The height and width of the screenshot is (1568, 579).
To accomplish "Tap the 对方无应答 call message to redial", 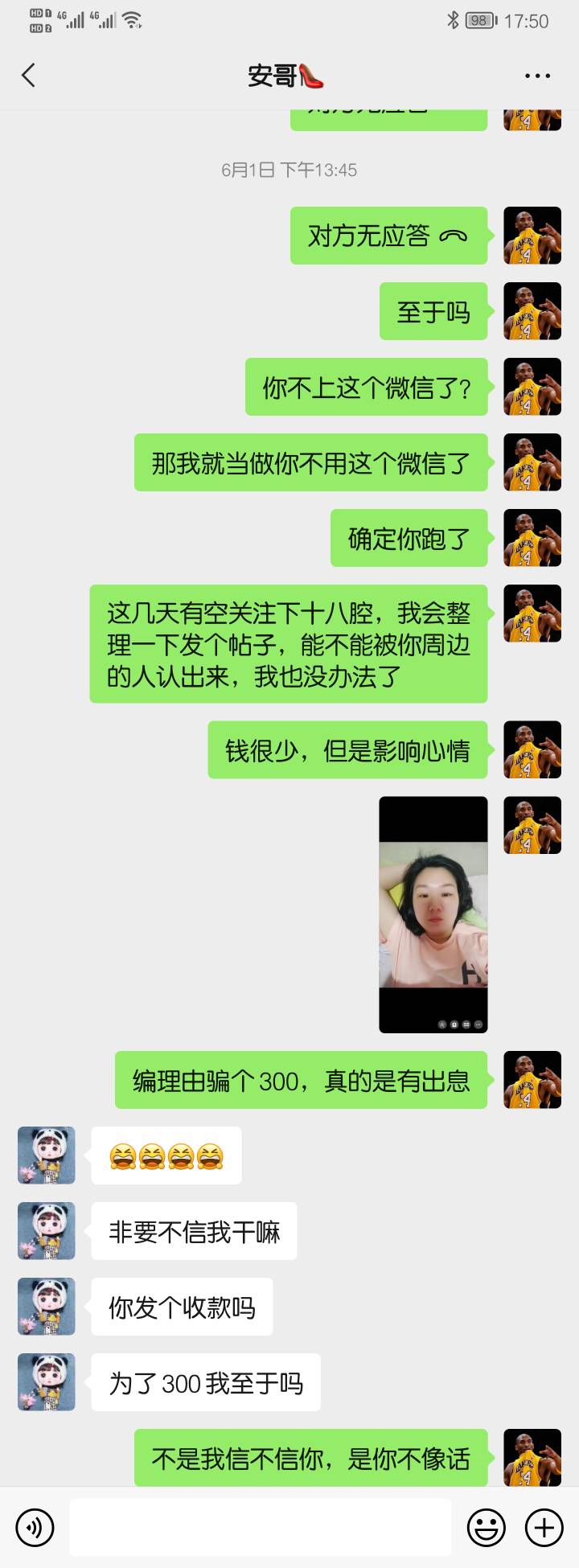I will (388, 236).
